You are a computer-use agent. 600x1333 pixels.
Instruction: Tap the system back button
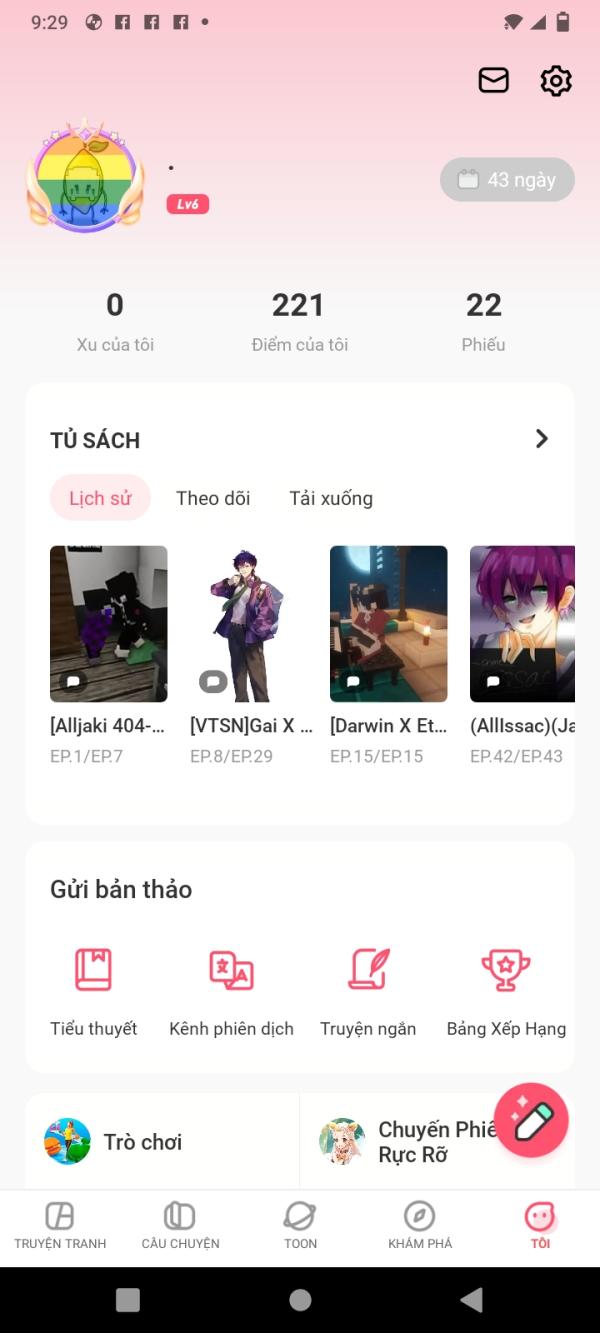(x=471, y=1299)
